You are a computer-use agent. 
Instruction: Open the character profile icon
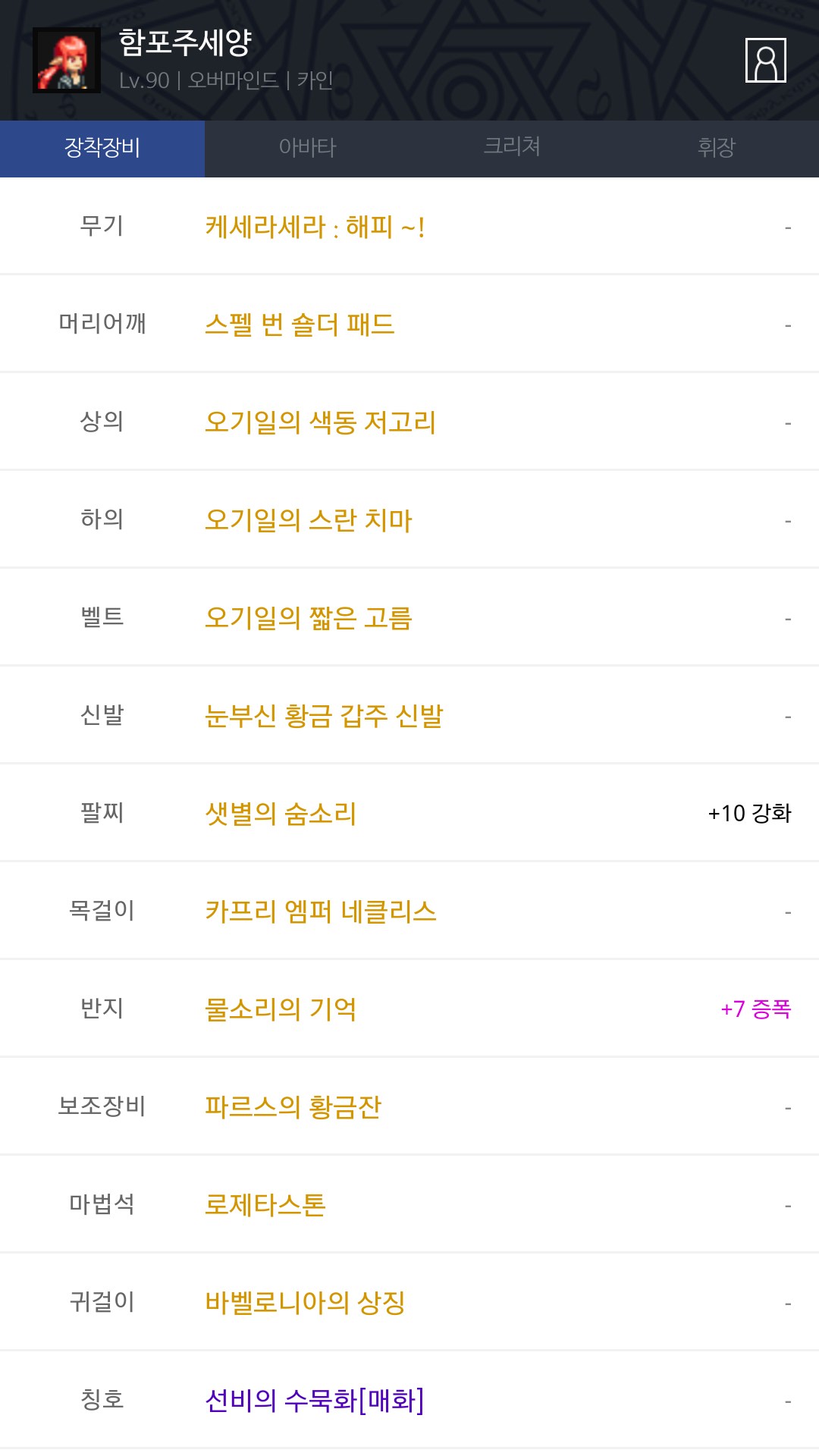(x=765, y=60)
